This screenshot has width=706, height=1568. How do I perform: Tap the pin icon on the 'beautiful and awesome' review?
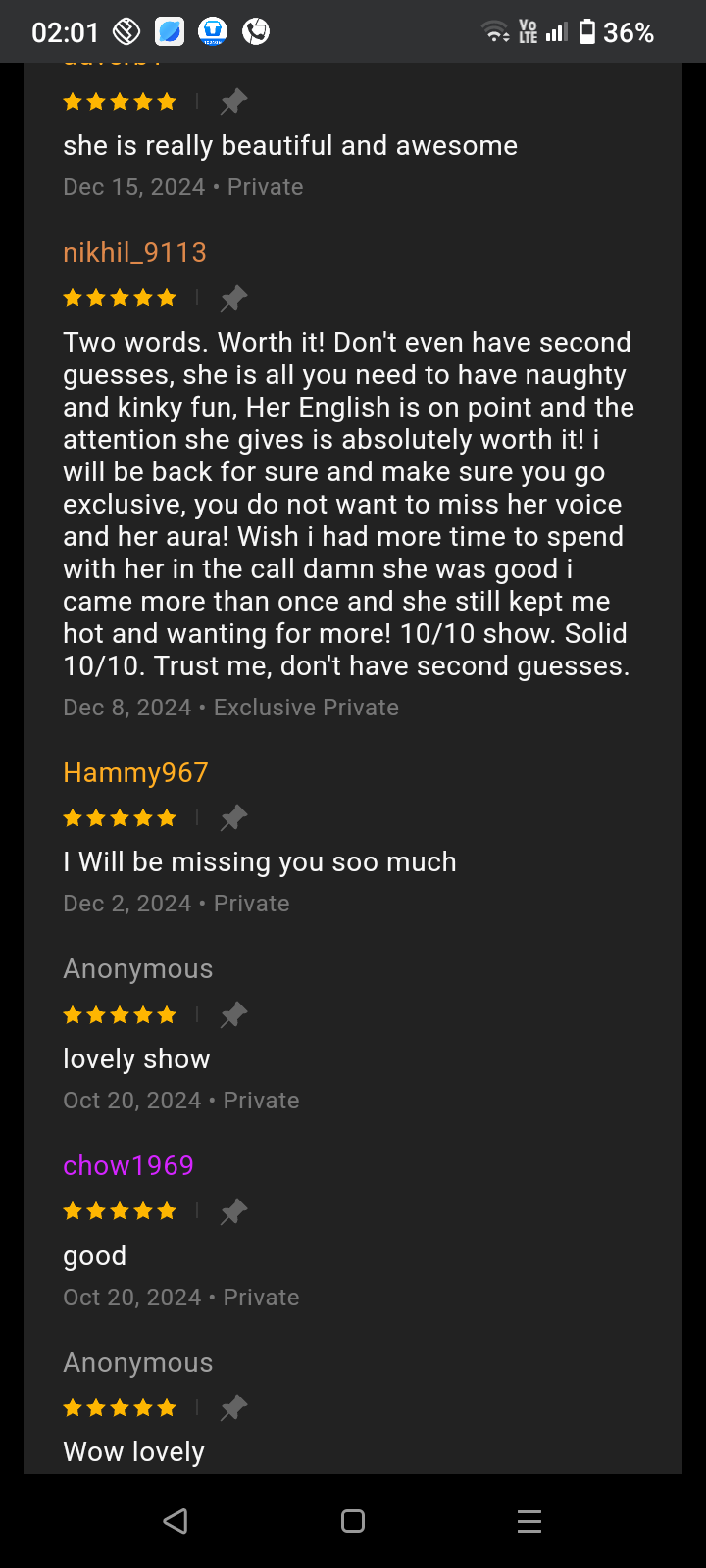pyautogui.click(x=233, y=101)
